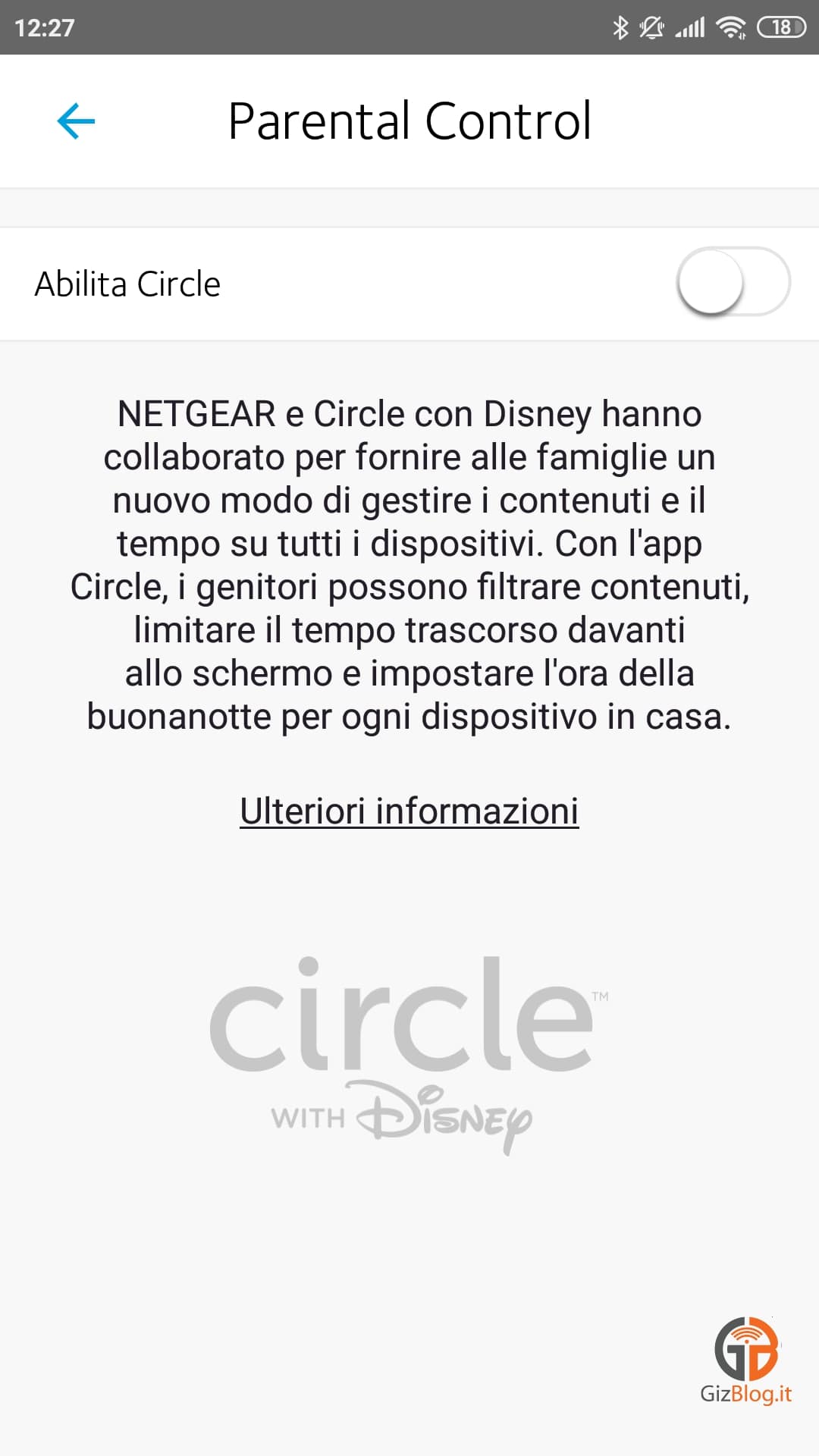This screenshot has height=1456, width=819.
Task: Open the Ulteriori informazioni link
Action: (409, 811)
